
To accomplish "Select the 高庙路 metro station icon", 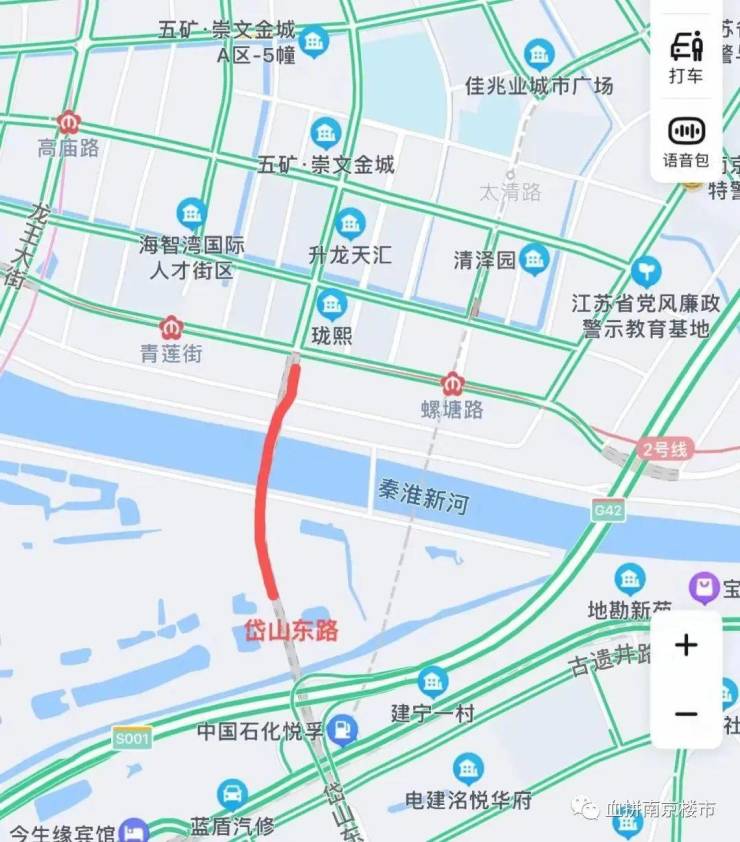I will pos(69,122).
